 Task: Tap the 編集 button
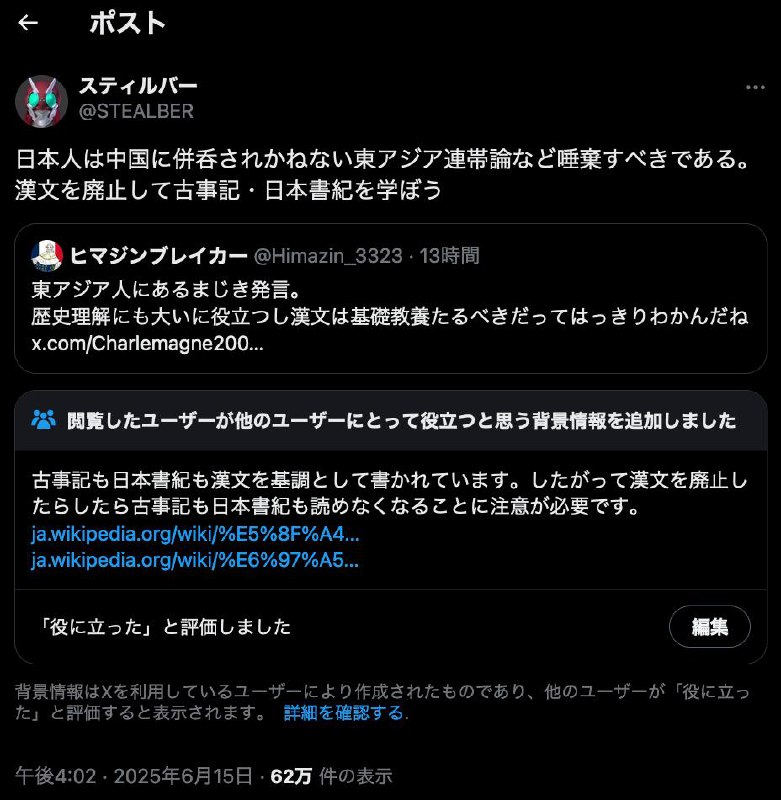tap(709, 627)
